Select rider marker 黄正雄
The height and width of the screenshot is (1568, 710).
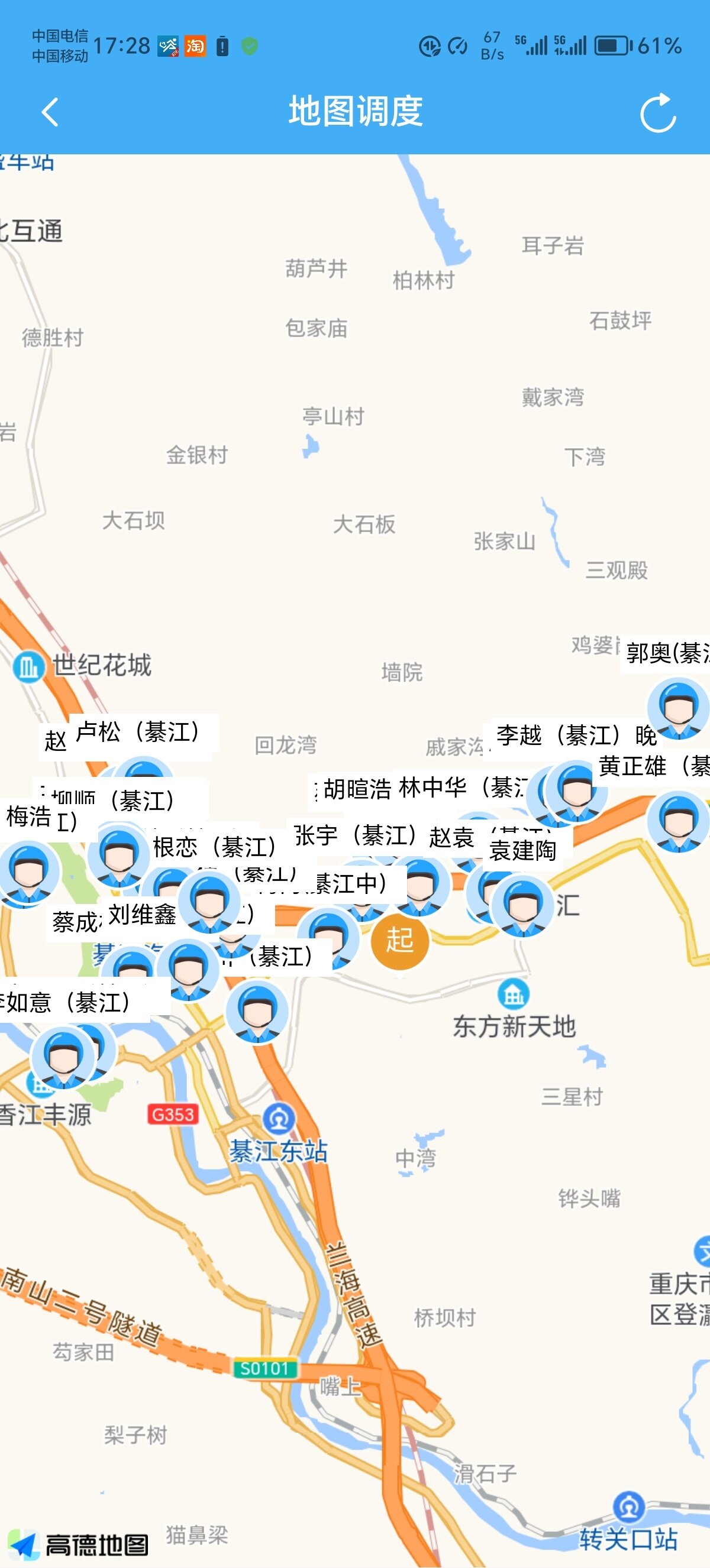[677, 821]
